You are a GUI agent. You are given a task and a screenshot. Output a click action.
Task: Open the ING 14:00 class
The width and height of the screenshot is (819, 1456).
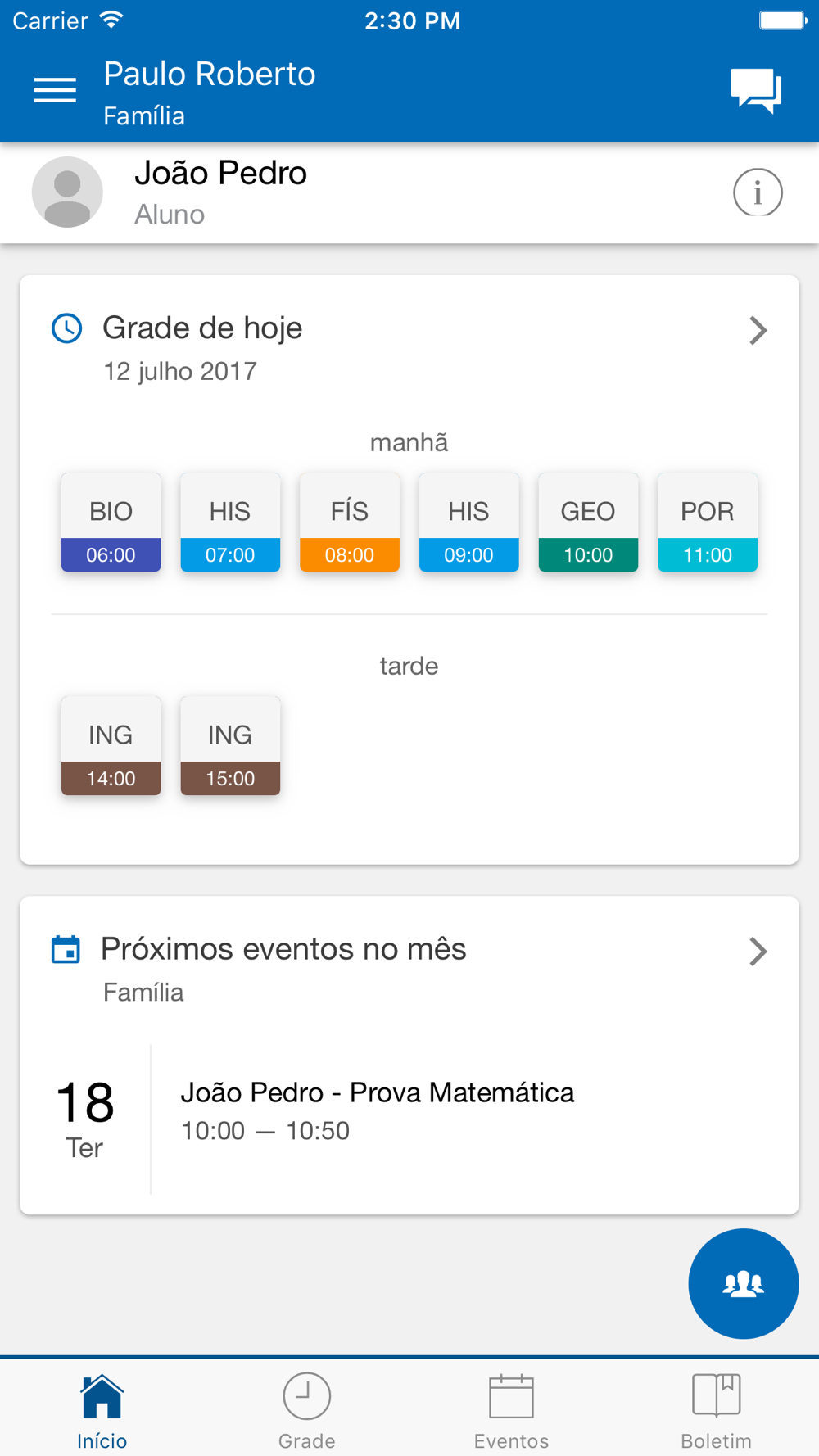pyautogui.click(x=111, y=746)
